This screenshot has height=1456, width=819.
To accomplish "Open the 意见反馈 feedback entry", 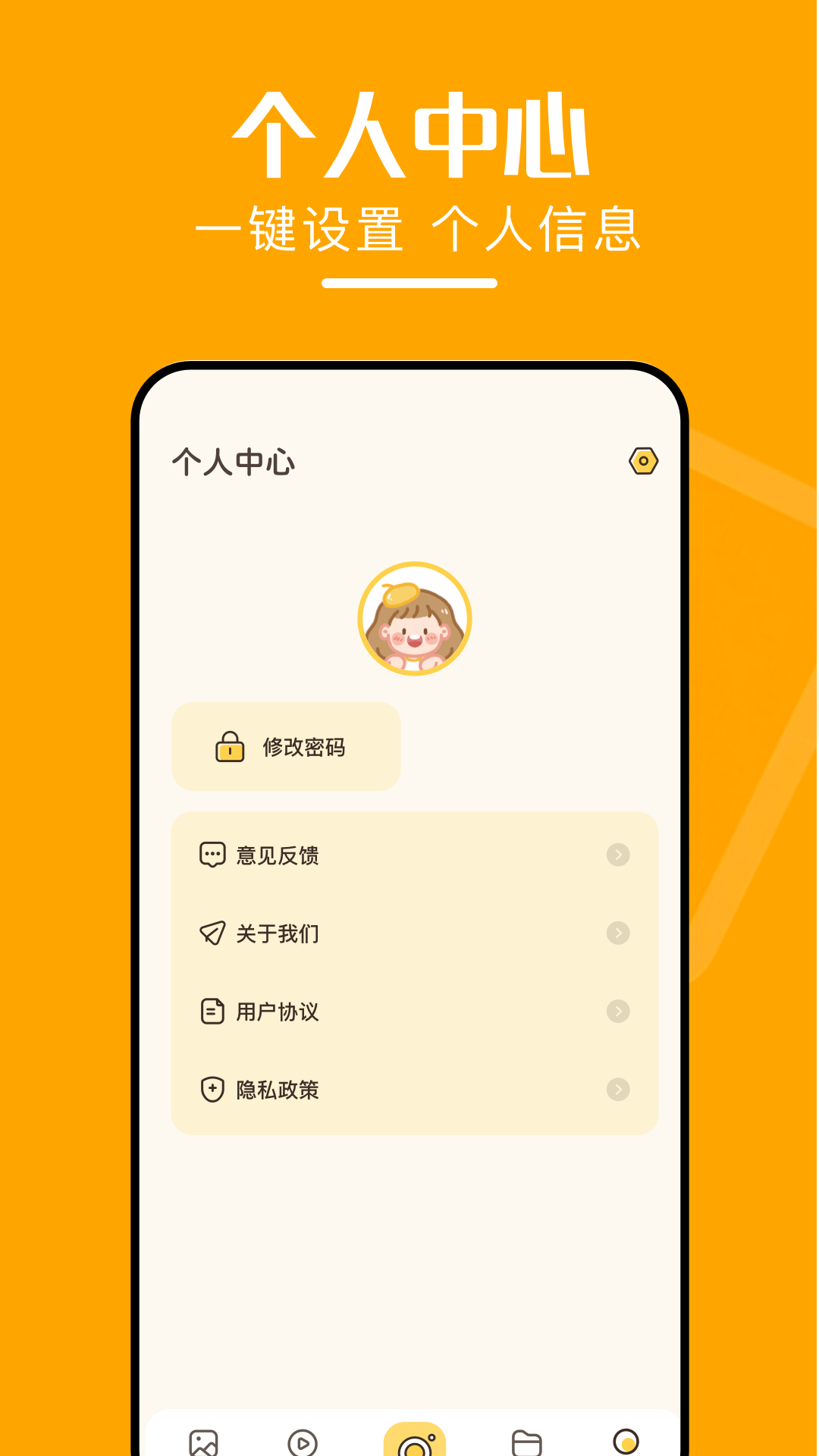I will tap(278, 855).
